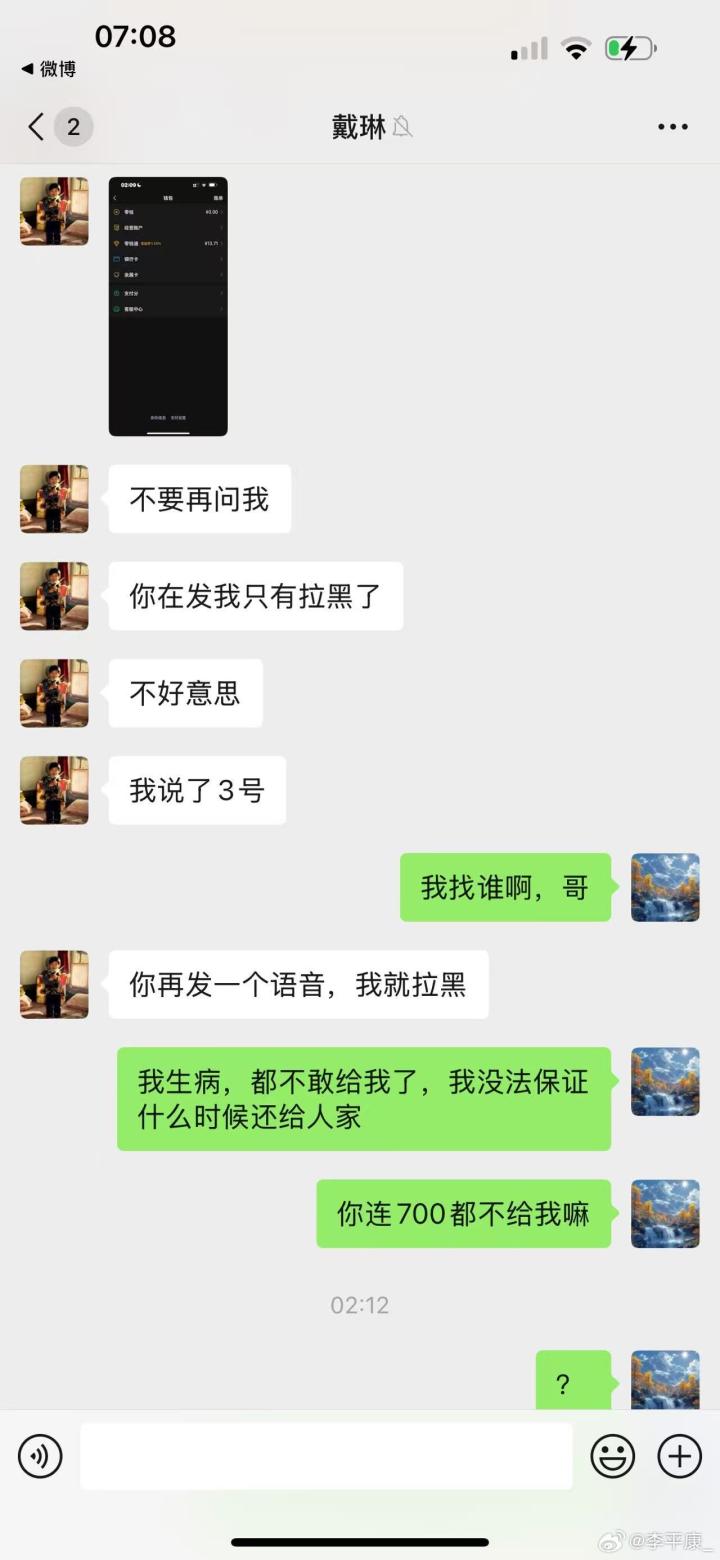Open the chat overflow menu

click(x=672, y=127)
